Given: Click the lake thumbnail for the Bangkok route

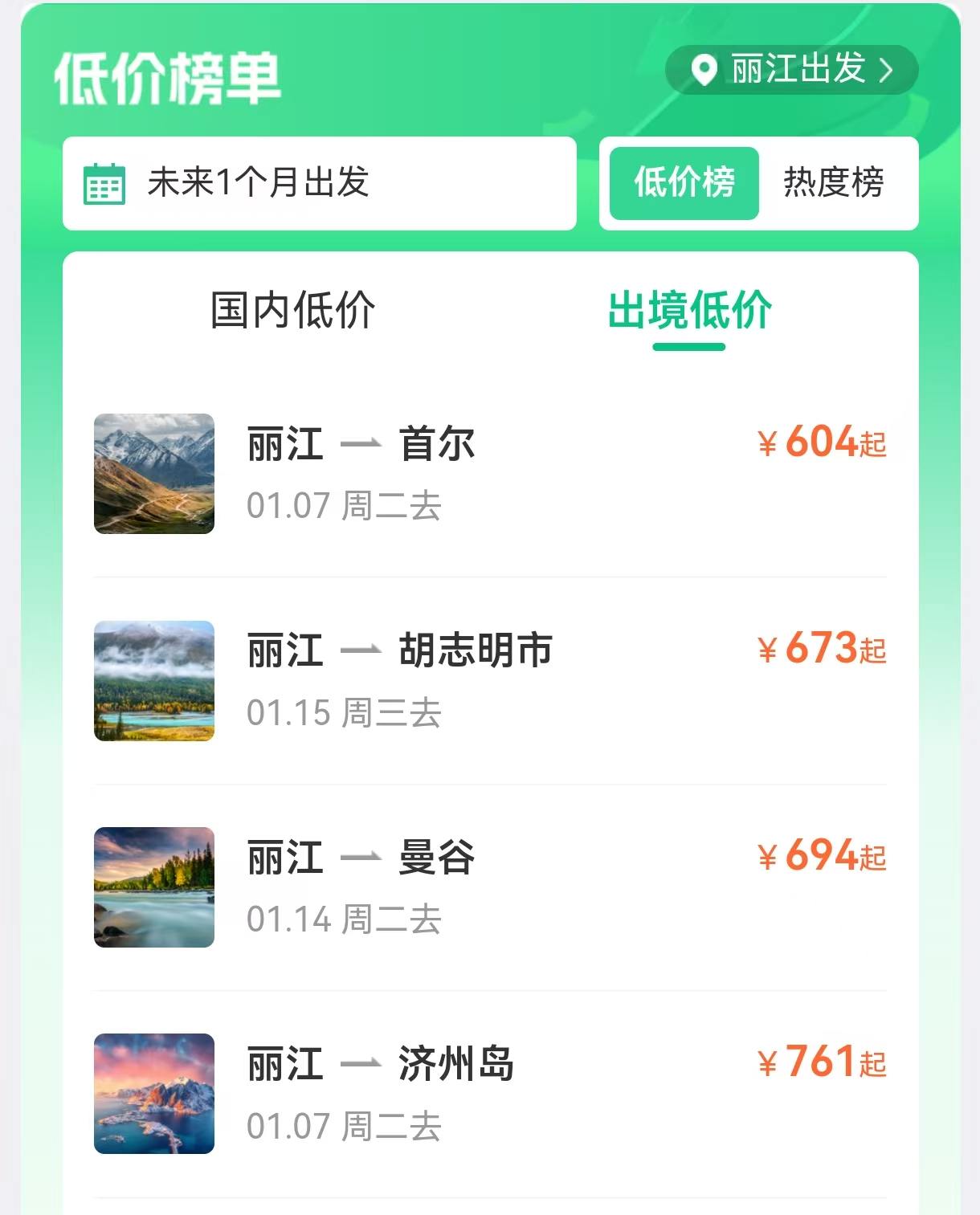Looking at the screenshot, I should (x=154, y=886).
